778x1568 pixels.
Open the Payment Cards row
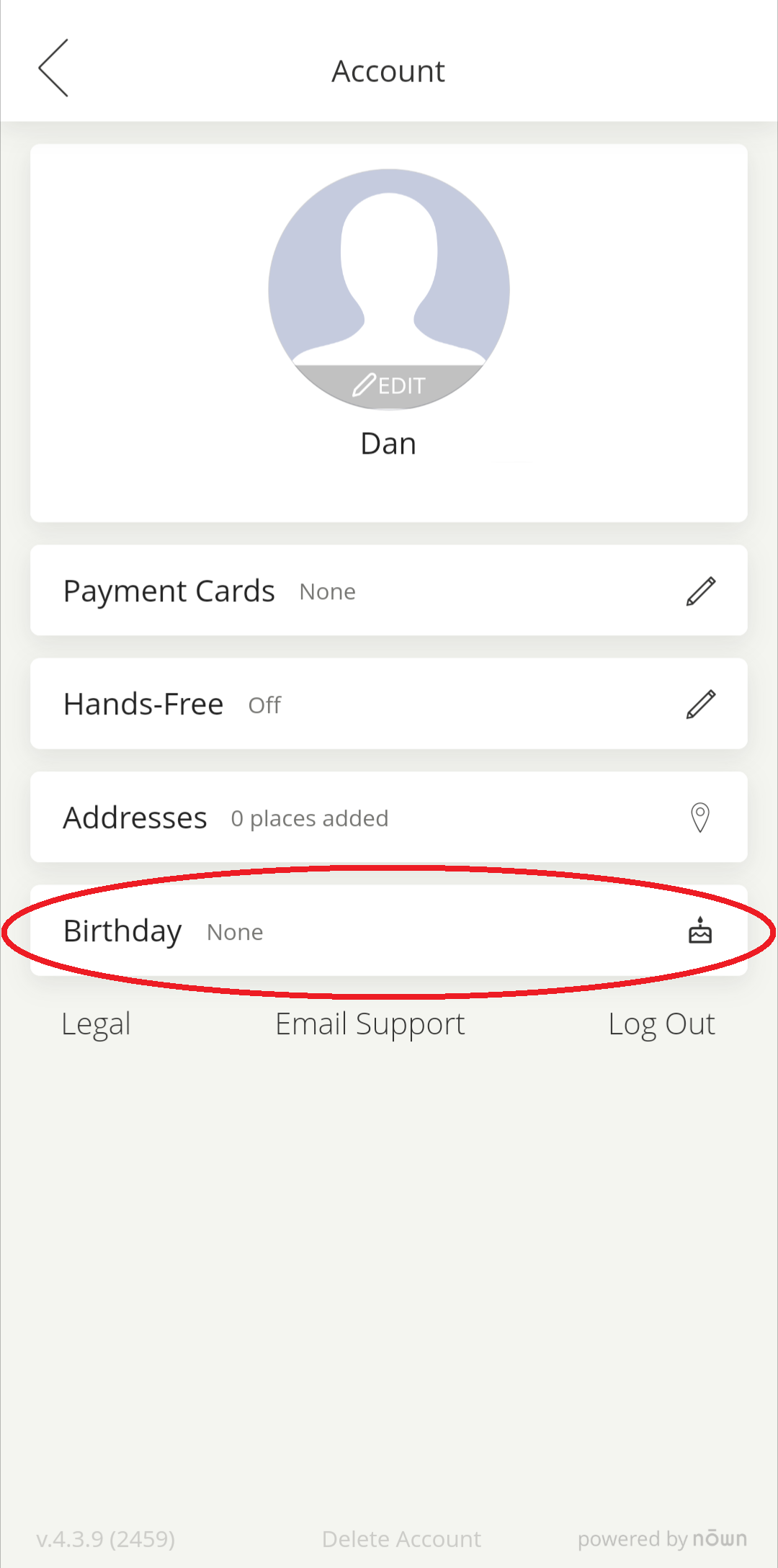tap(389, 591)
